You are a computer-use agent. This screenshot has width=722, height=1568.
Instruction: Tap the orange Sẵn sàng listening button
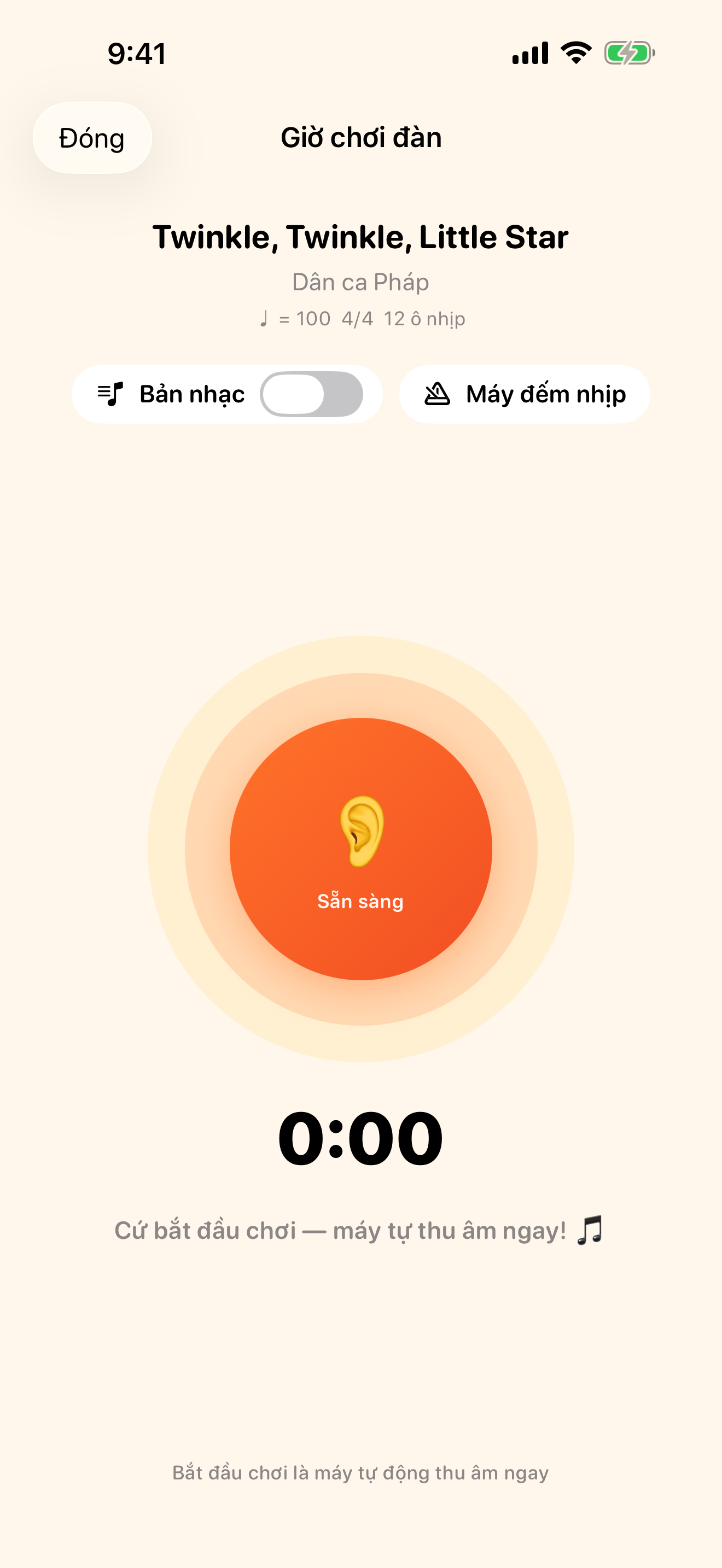pyautogui.click(x=361, y=849)
